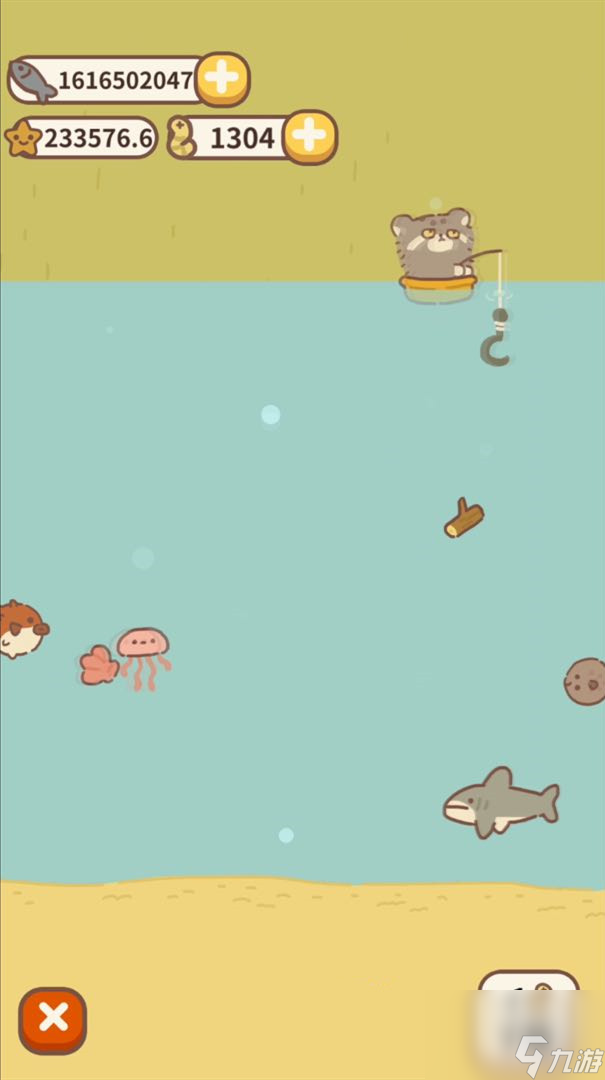
Task: Add more fish currency with plus button
Action: coord(222,79)
